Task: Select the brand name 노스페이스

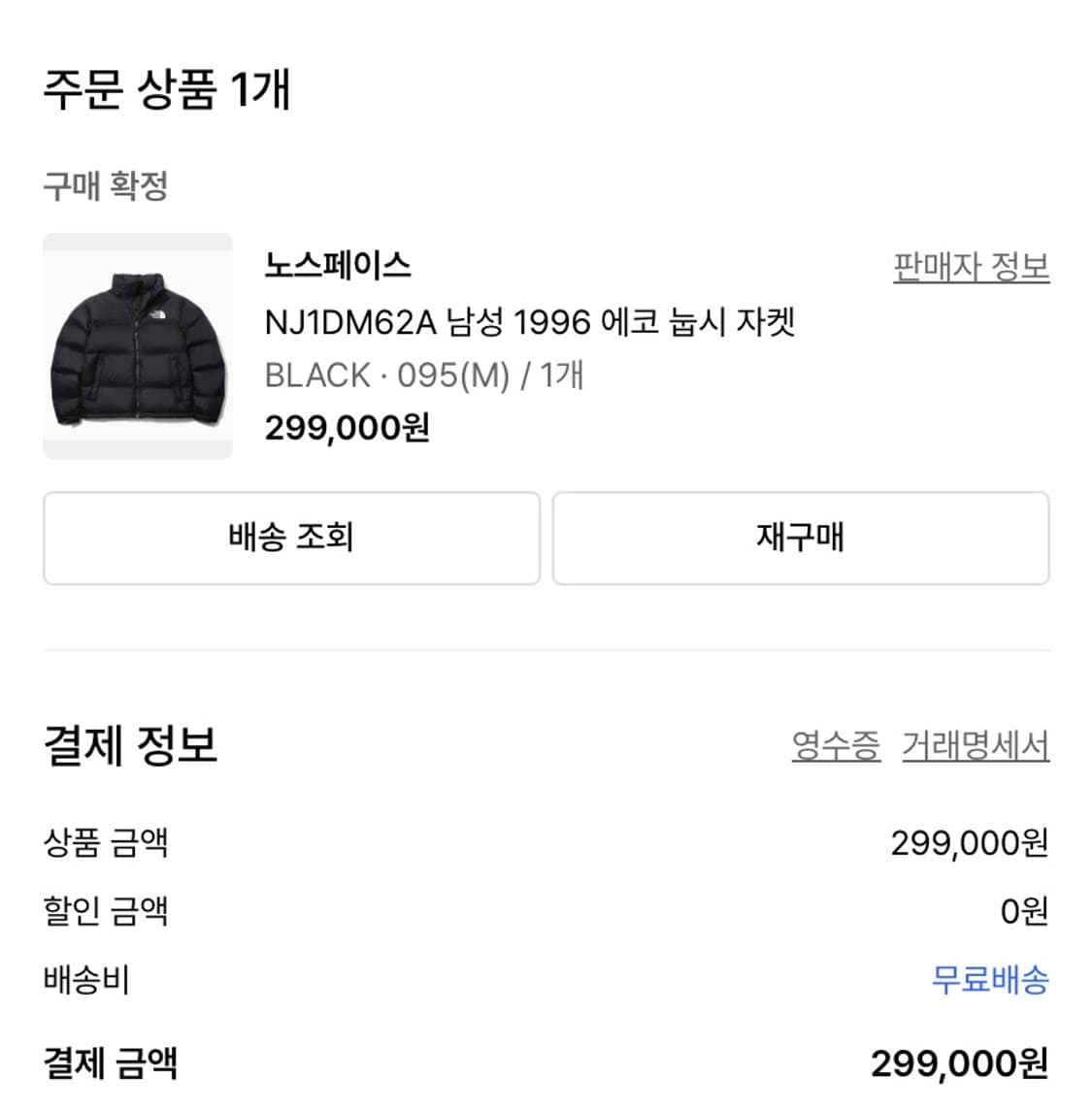Action: [x=338, y=265]
